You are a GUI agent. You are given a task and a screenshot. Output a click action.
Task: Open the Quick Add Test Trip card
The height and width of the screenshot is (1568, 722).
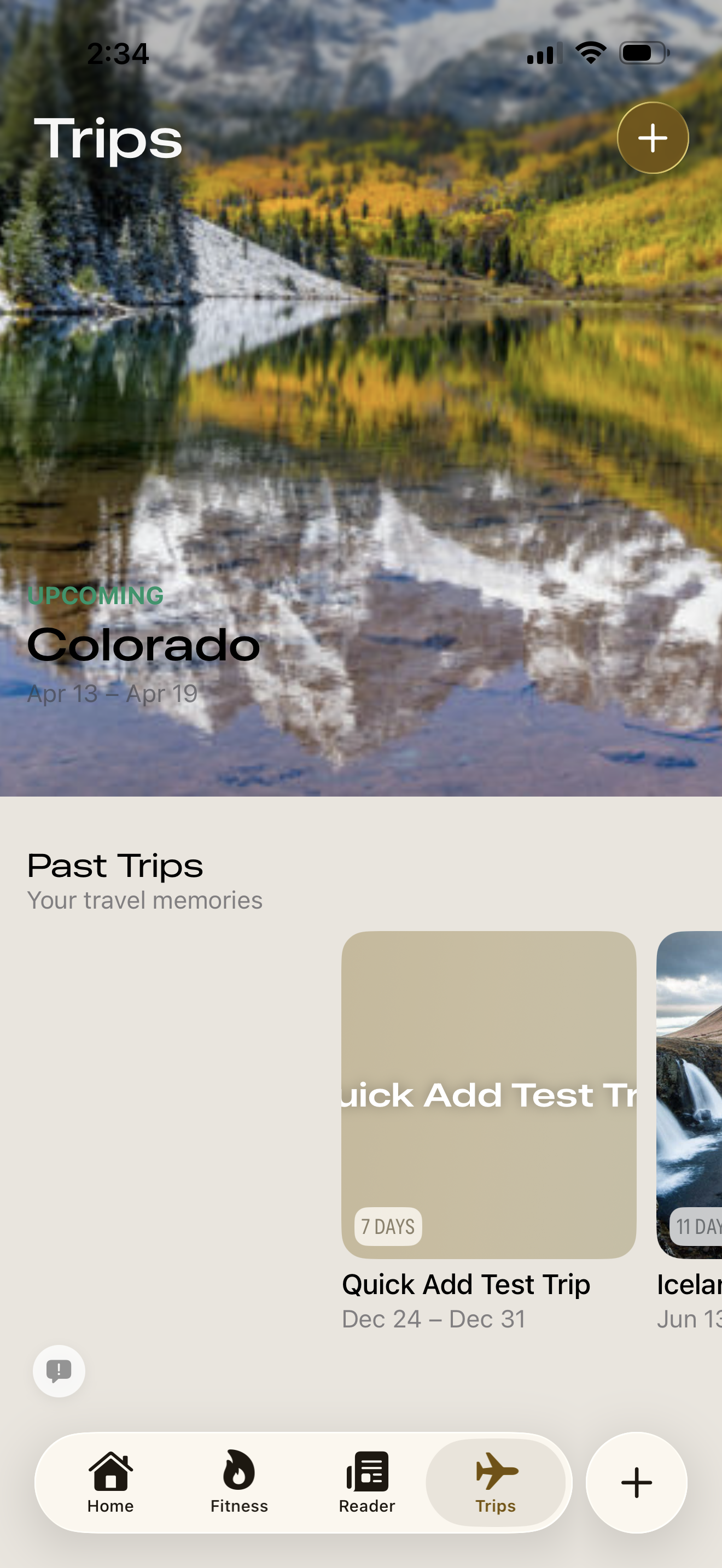488,1095
